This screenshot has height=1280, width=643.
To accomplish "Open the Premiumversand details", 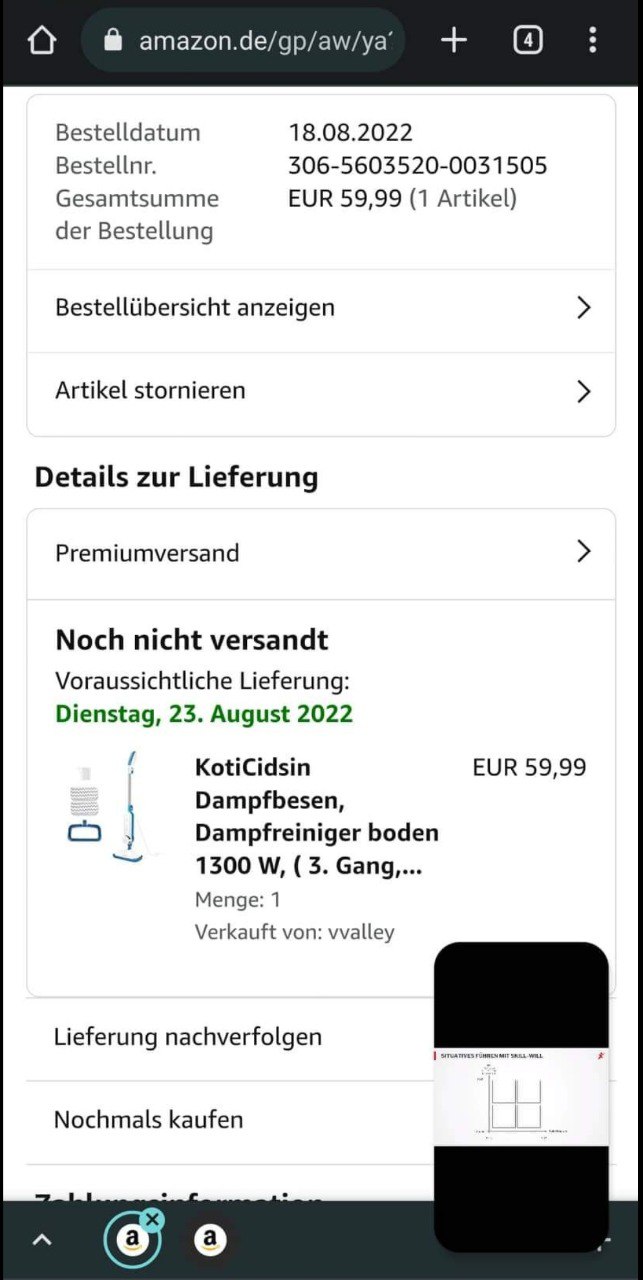I will [x=321, y=553].
